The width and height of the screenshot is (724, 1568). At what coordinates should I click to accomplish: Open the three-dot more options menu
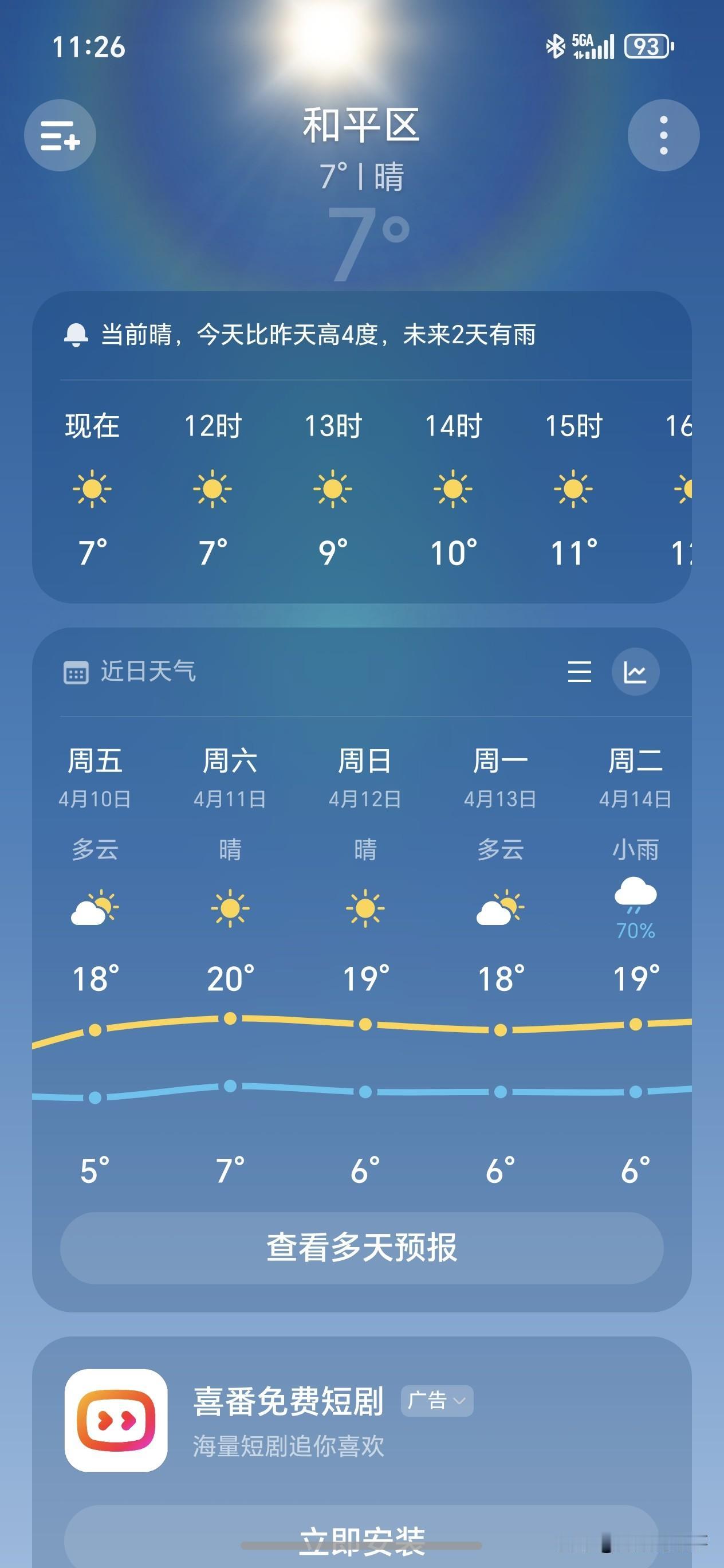click(664, 135)
